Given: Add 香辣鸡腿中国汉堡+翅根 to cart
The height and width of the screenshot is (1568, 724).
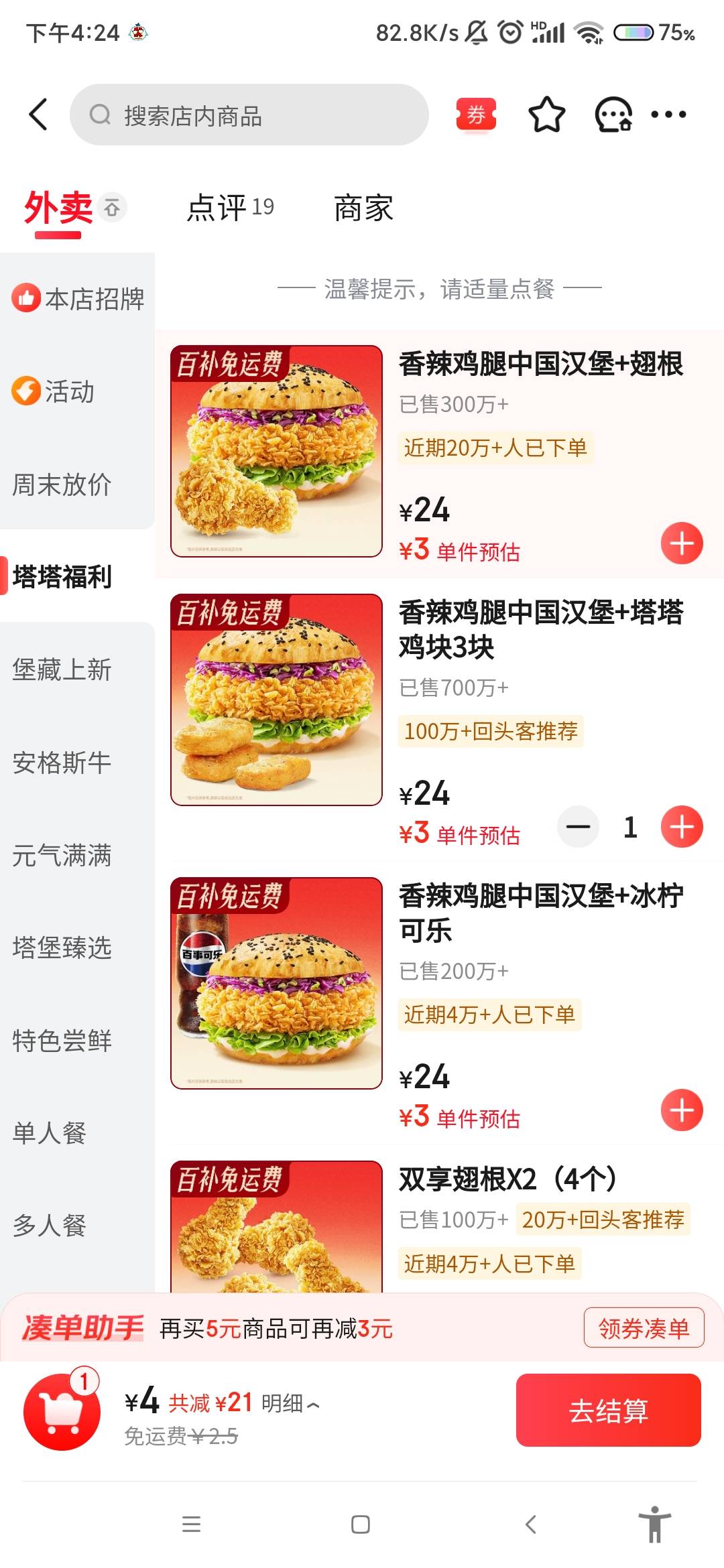Looking at the screenshot, I should click(682, 543).
